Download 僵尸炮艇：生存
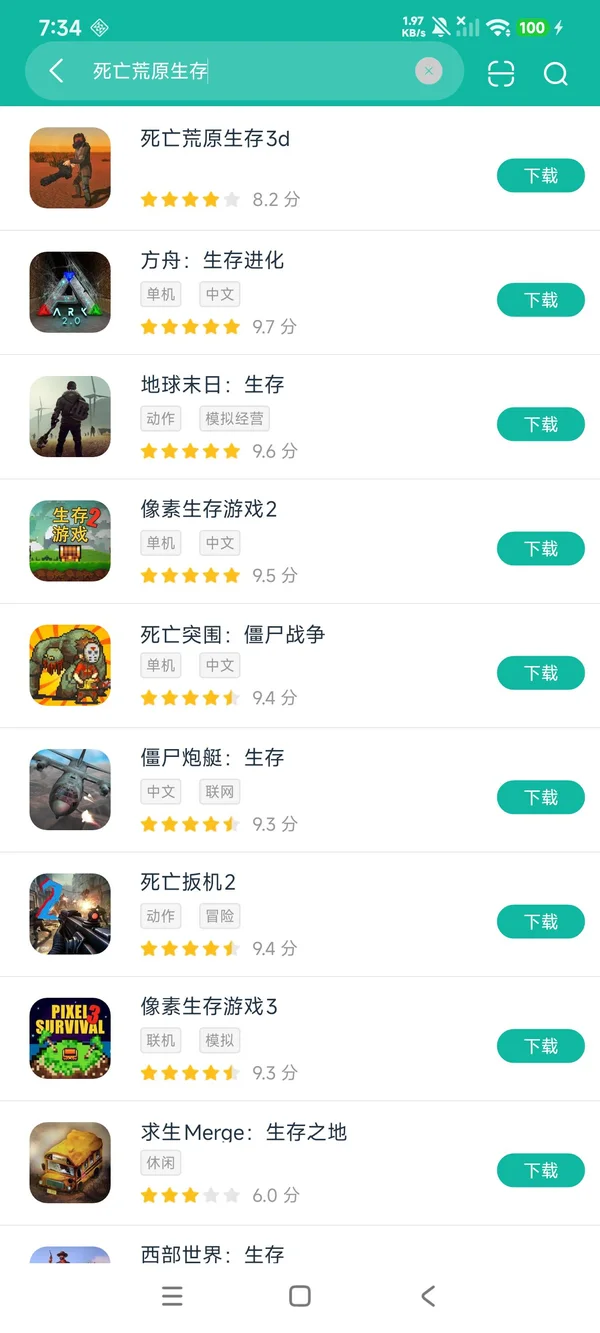The height and width of the screenshot is (1333, 600). click(540, 797)
